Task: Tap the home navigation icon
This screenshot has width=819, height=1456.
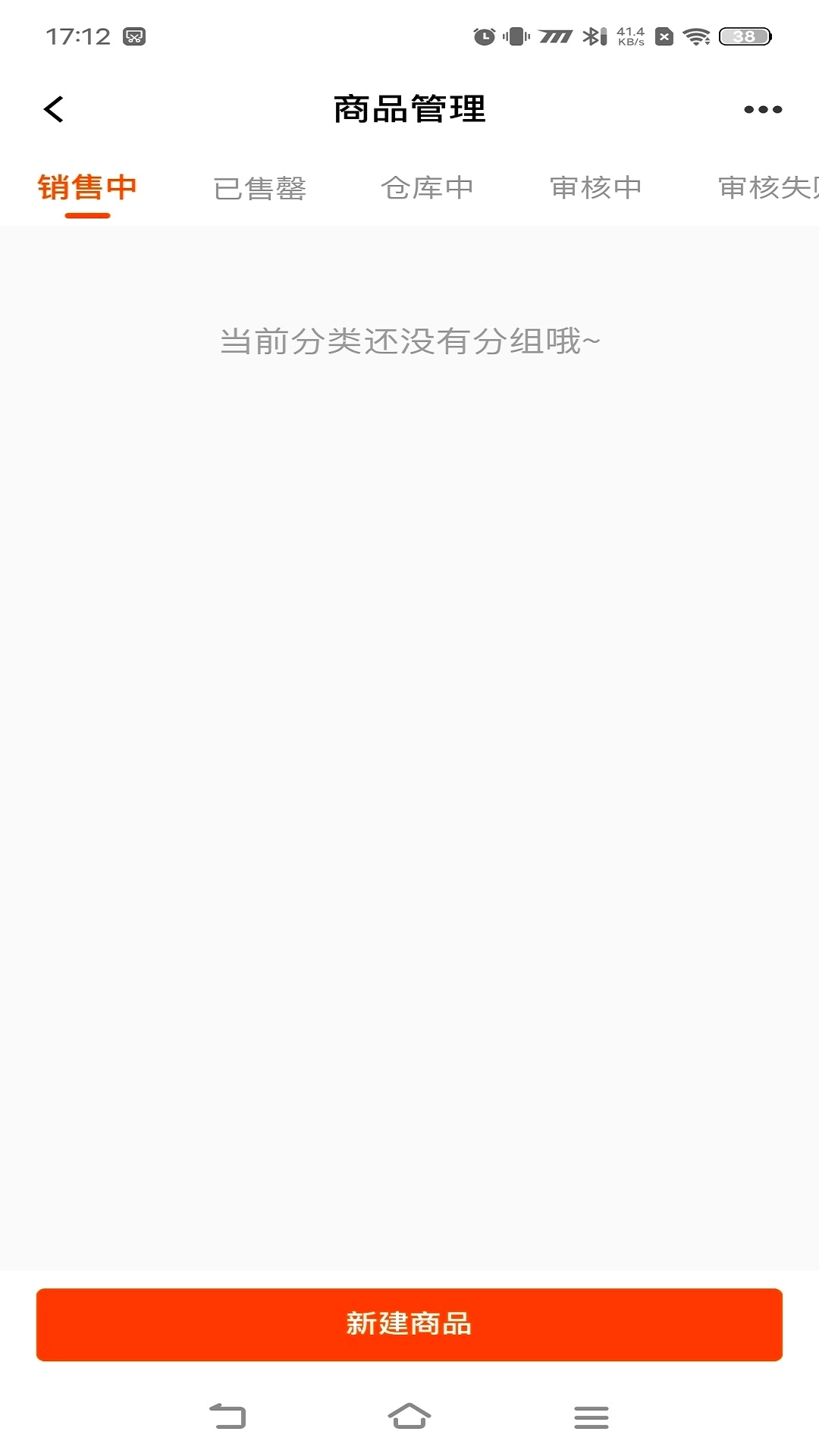Action: coord(409,1415)
